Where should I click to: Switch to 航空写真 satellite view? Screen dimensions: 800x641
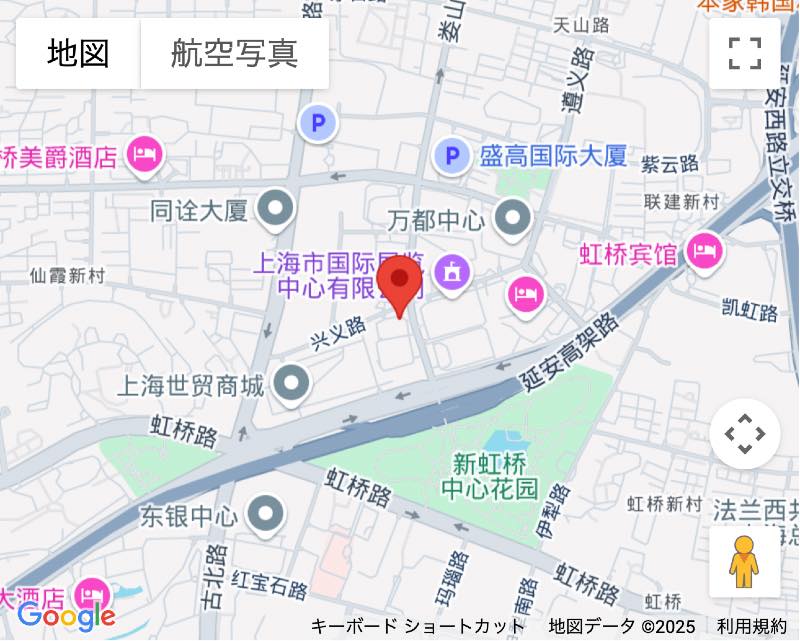[x=234, y=53]
